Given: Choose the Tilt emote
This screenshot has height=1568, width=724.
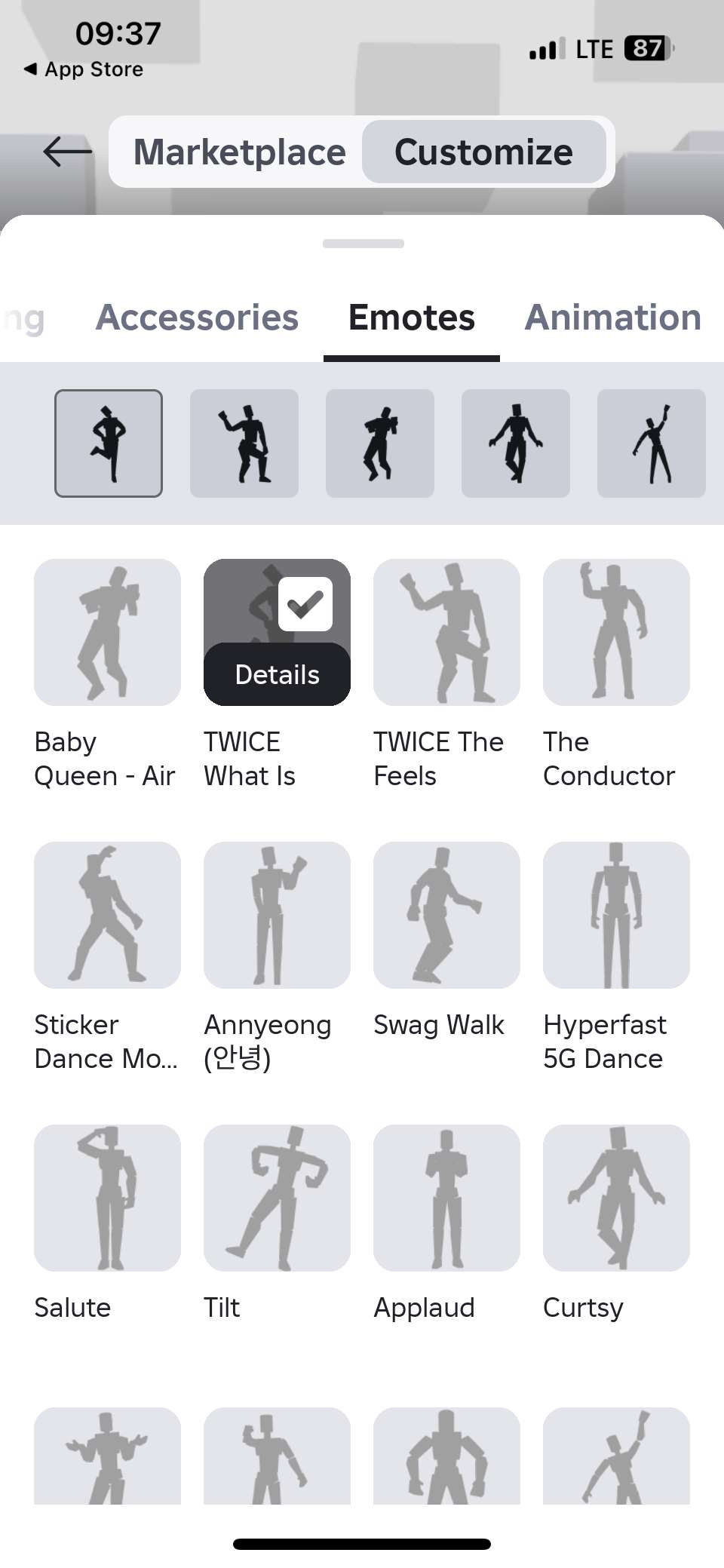Looking at the screenshot, I should coord(277,1198).
